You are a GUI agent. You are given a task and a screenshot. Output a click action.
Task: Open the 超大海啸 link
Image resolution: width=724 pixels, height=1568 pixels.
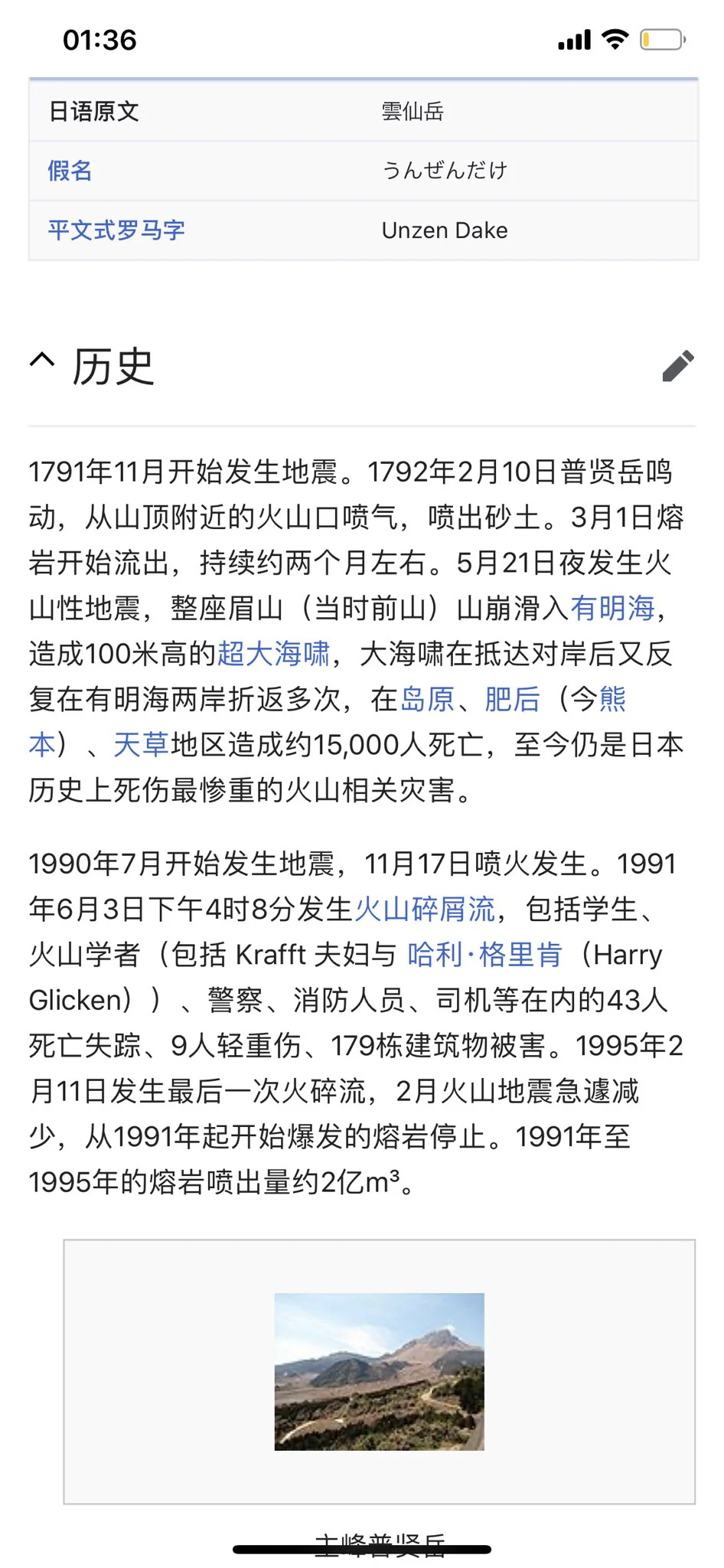[x=274, y=654]
